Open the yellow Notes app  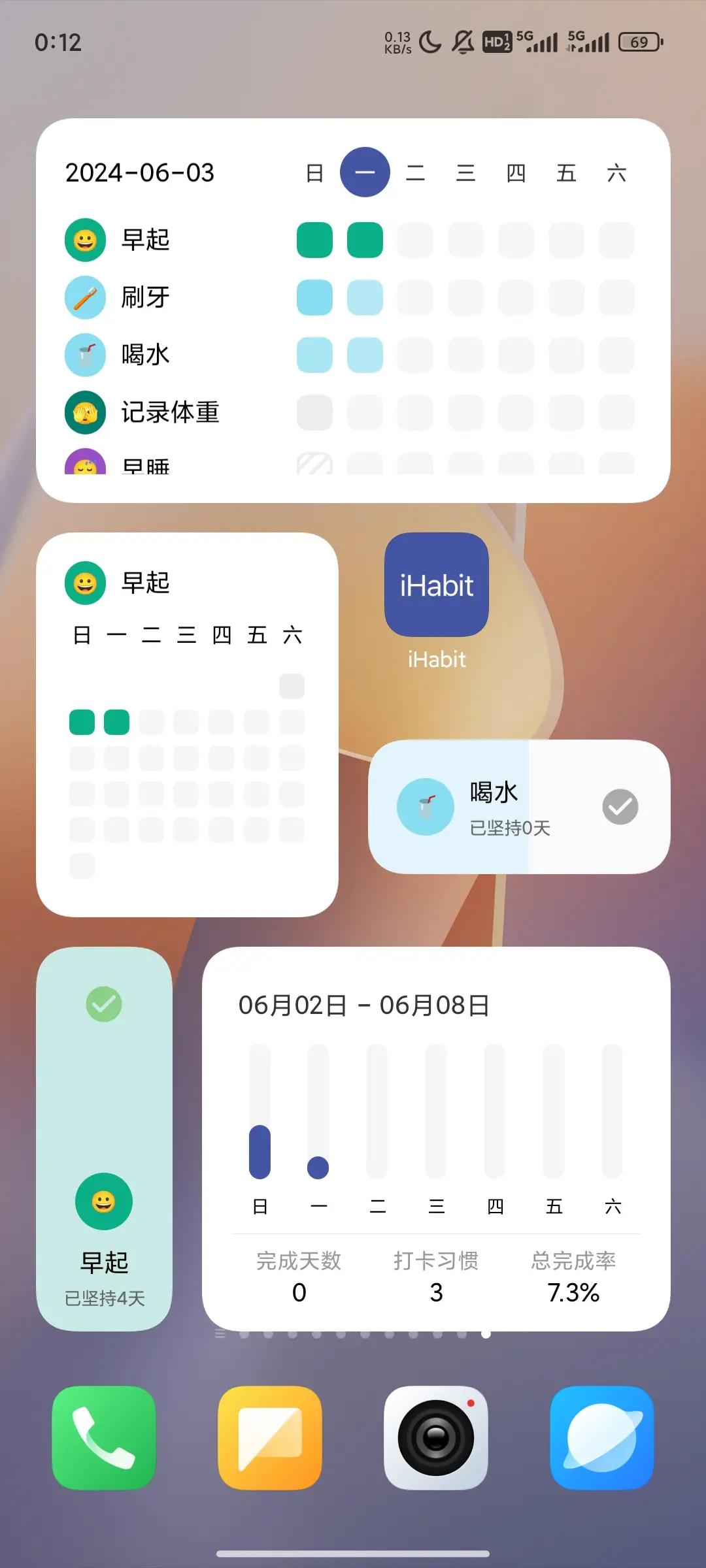pyautogui.click(x=270, y=1438)
